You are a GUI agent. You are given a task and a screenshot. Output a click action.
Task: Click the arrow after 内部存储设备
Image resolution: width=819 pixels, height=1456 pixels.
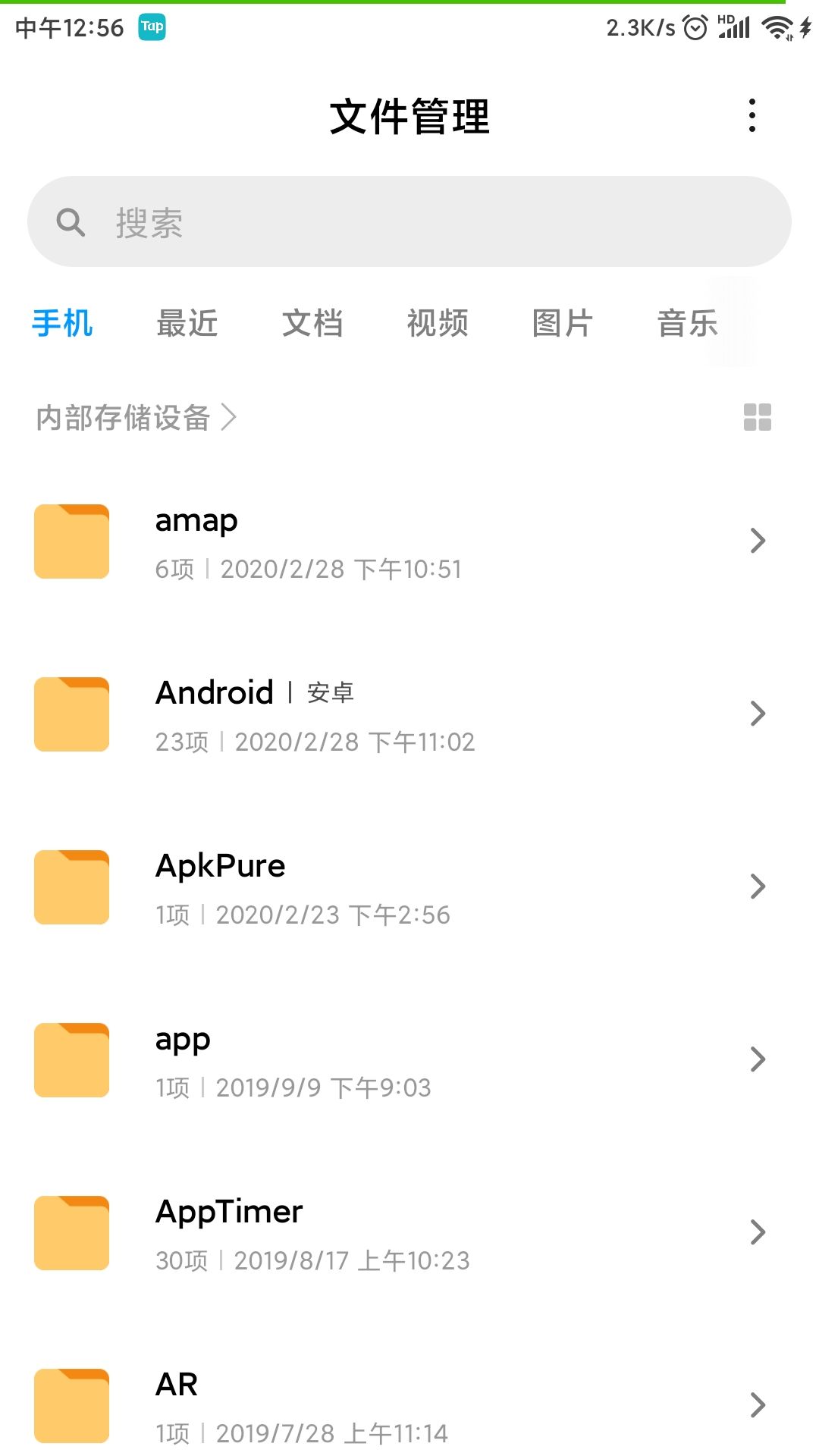tap(230, 418)
